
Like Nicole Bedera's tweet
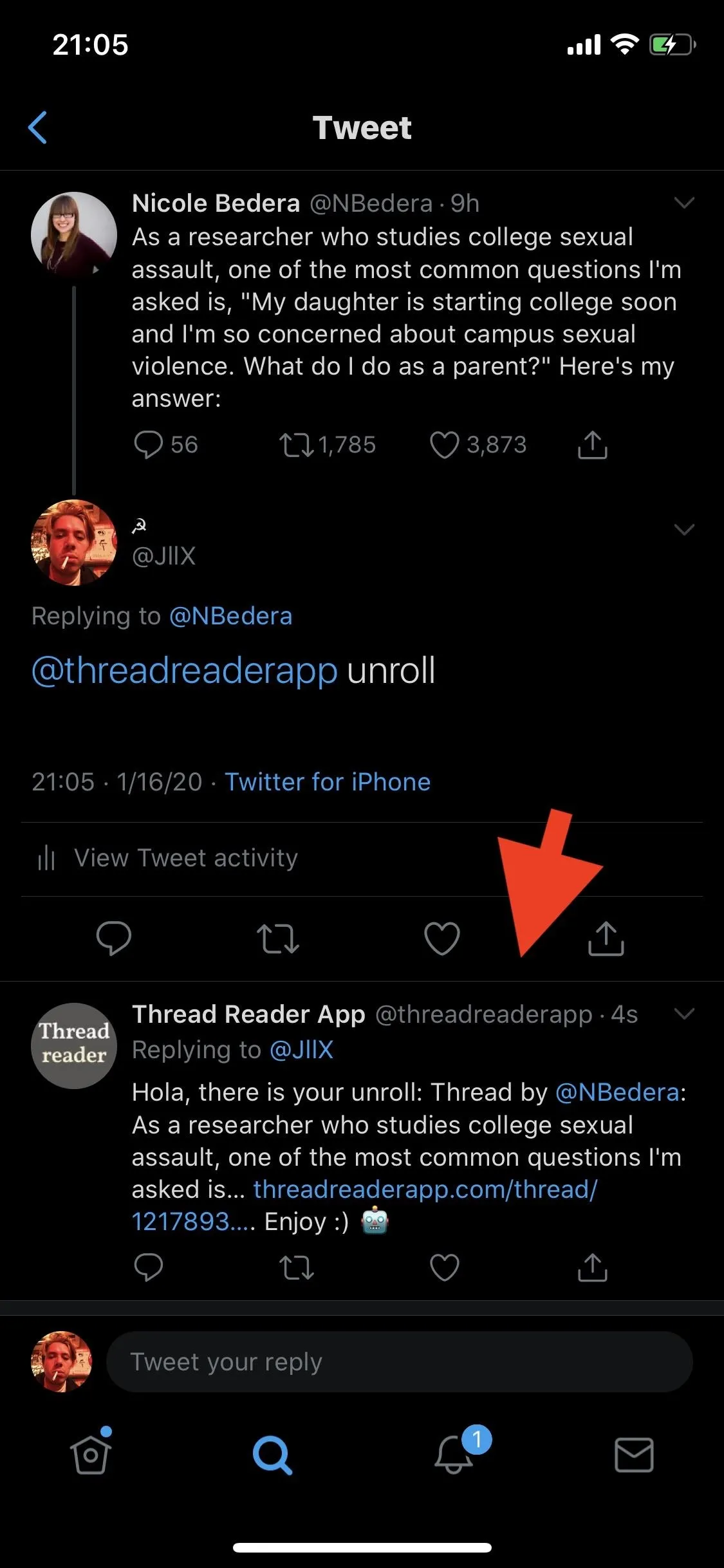coord(444,445)
